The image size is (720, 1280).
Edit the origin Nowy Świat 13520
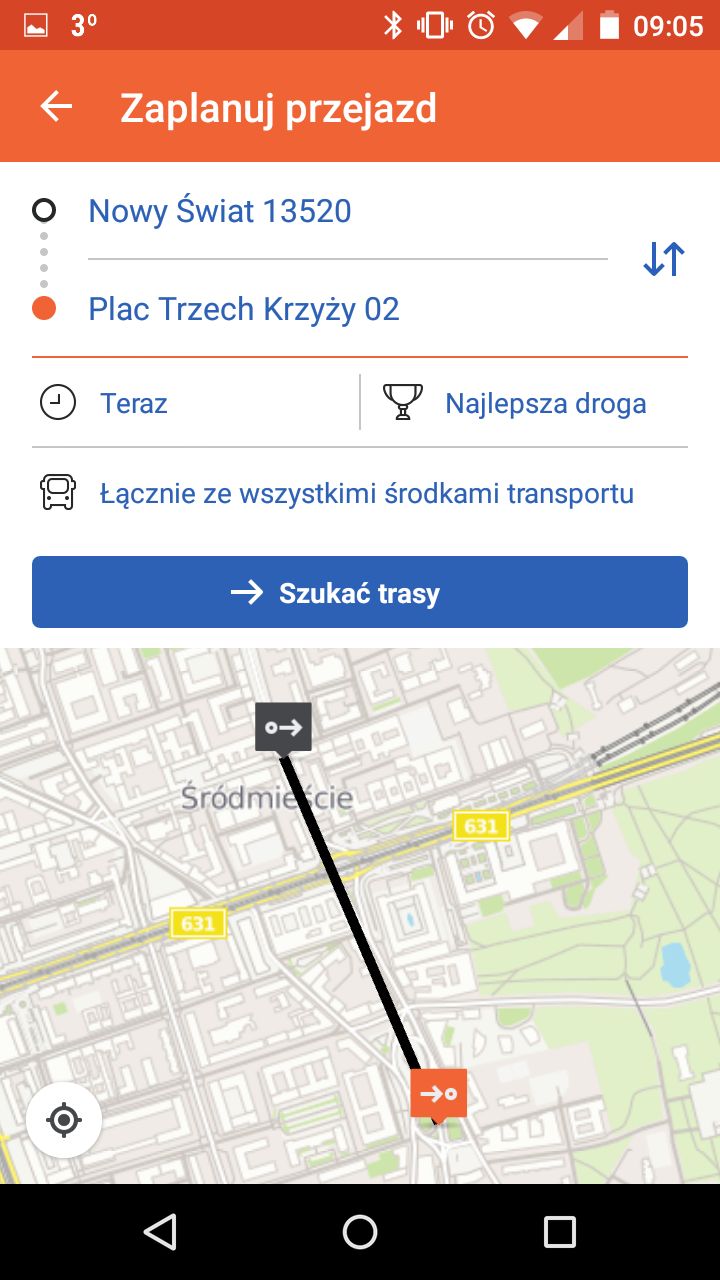[x=347, y=211]
